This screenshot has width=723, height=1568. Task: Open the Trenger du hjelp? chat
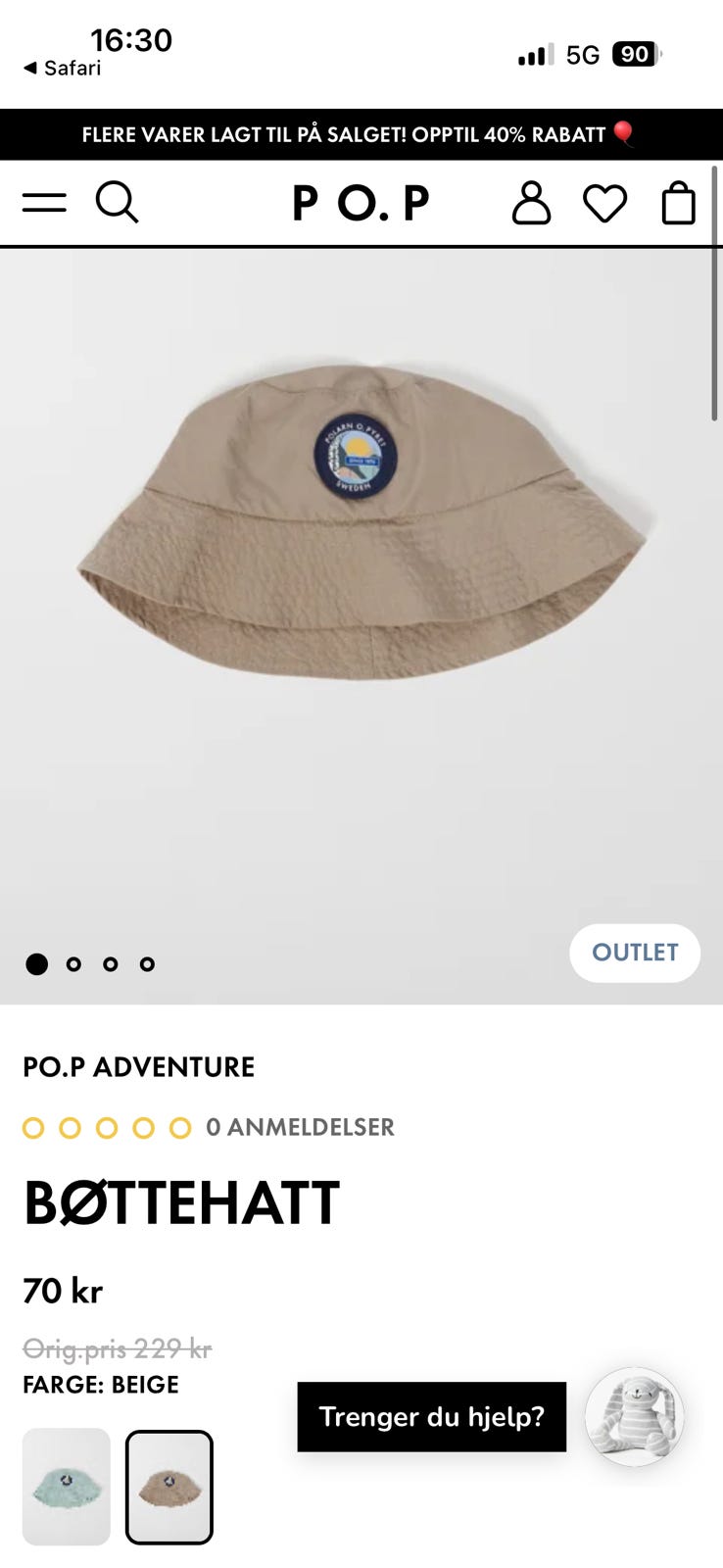[432, 1416]
